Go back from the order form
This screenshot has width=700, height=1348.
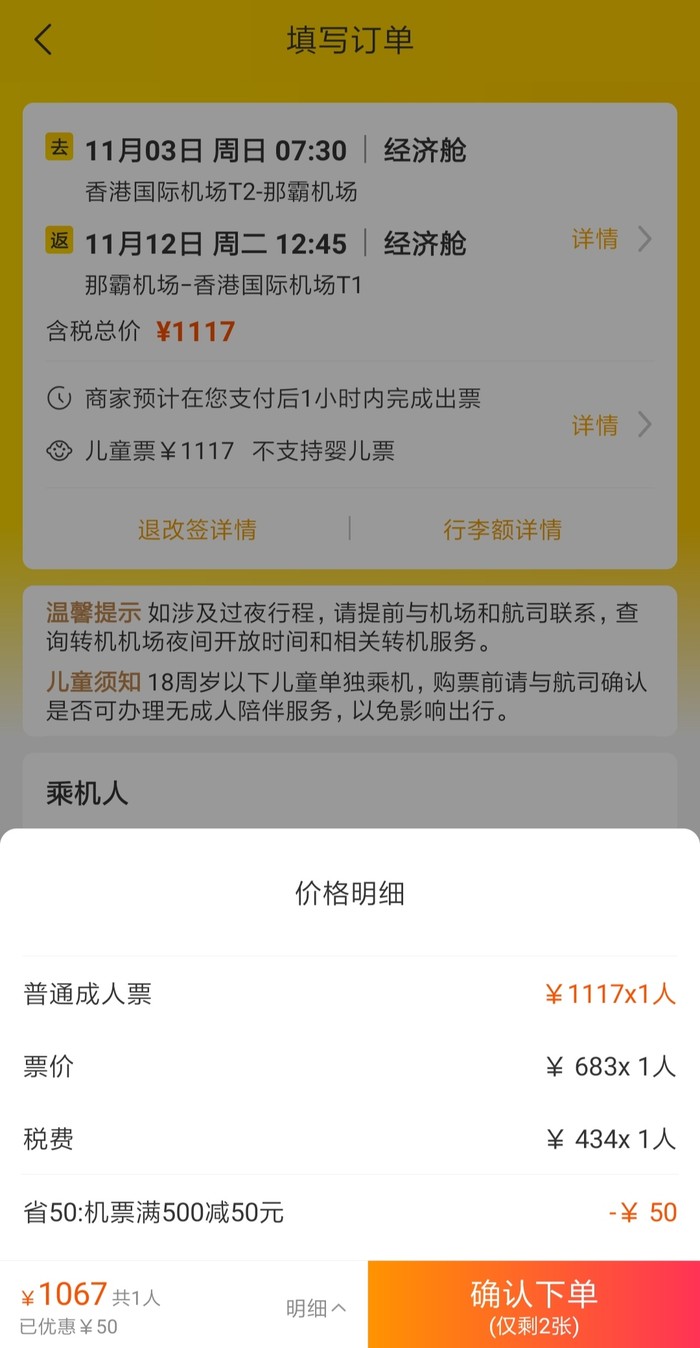[42, 40]
